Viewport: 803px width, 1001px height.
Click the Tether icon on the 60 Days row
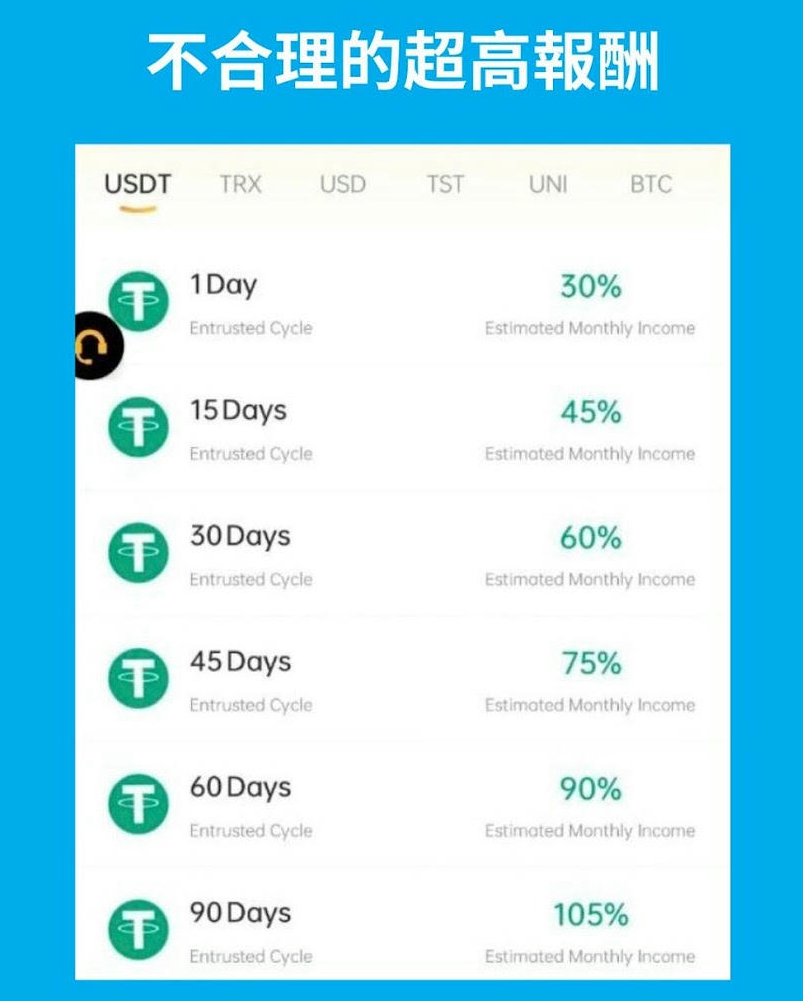click(140, 805)
